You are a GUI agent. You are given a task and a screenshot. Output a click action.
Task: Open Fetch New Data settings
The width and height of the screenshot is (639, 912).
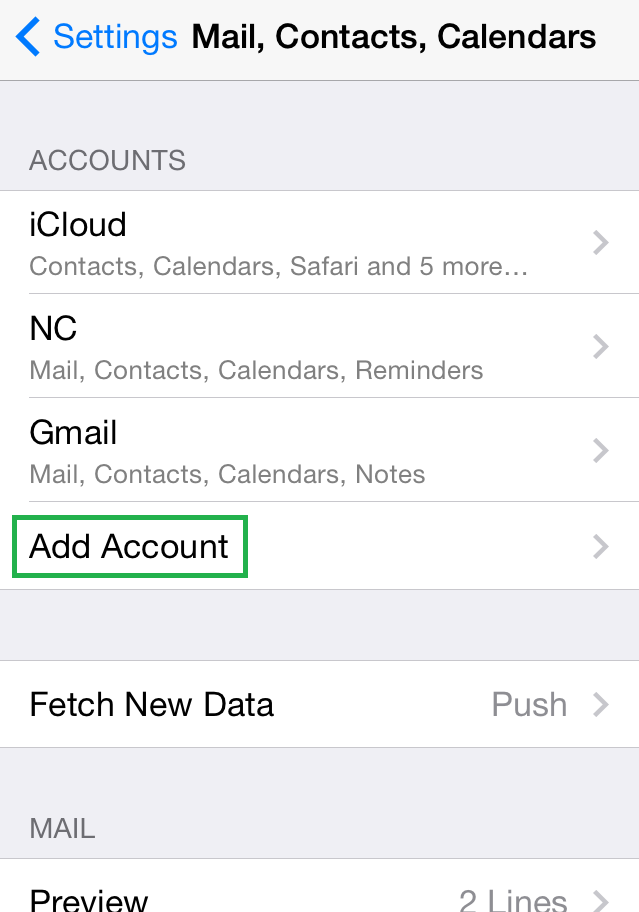point(319,704)
